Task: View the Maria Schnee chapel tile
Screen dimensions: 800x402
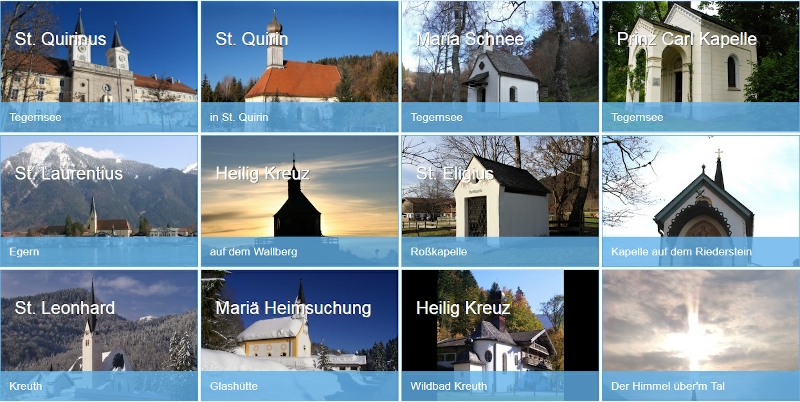Action: click(500, 66)
